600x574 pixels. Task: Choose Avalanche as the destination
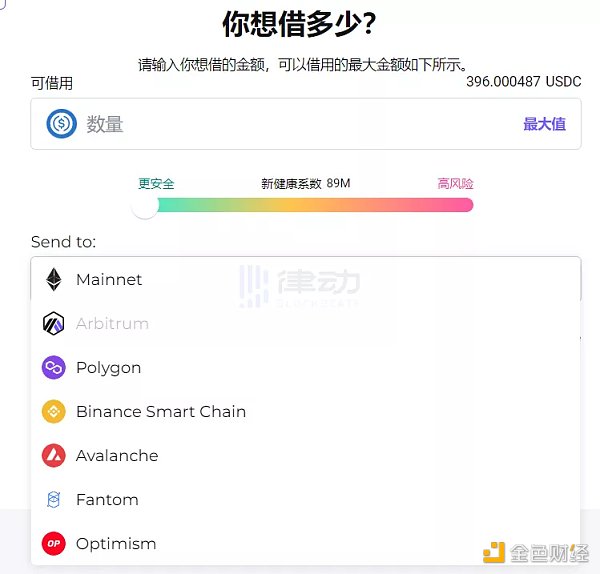117,455
